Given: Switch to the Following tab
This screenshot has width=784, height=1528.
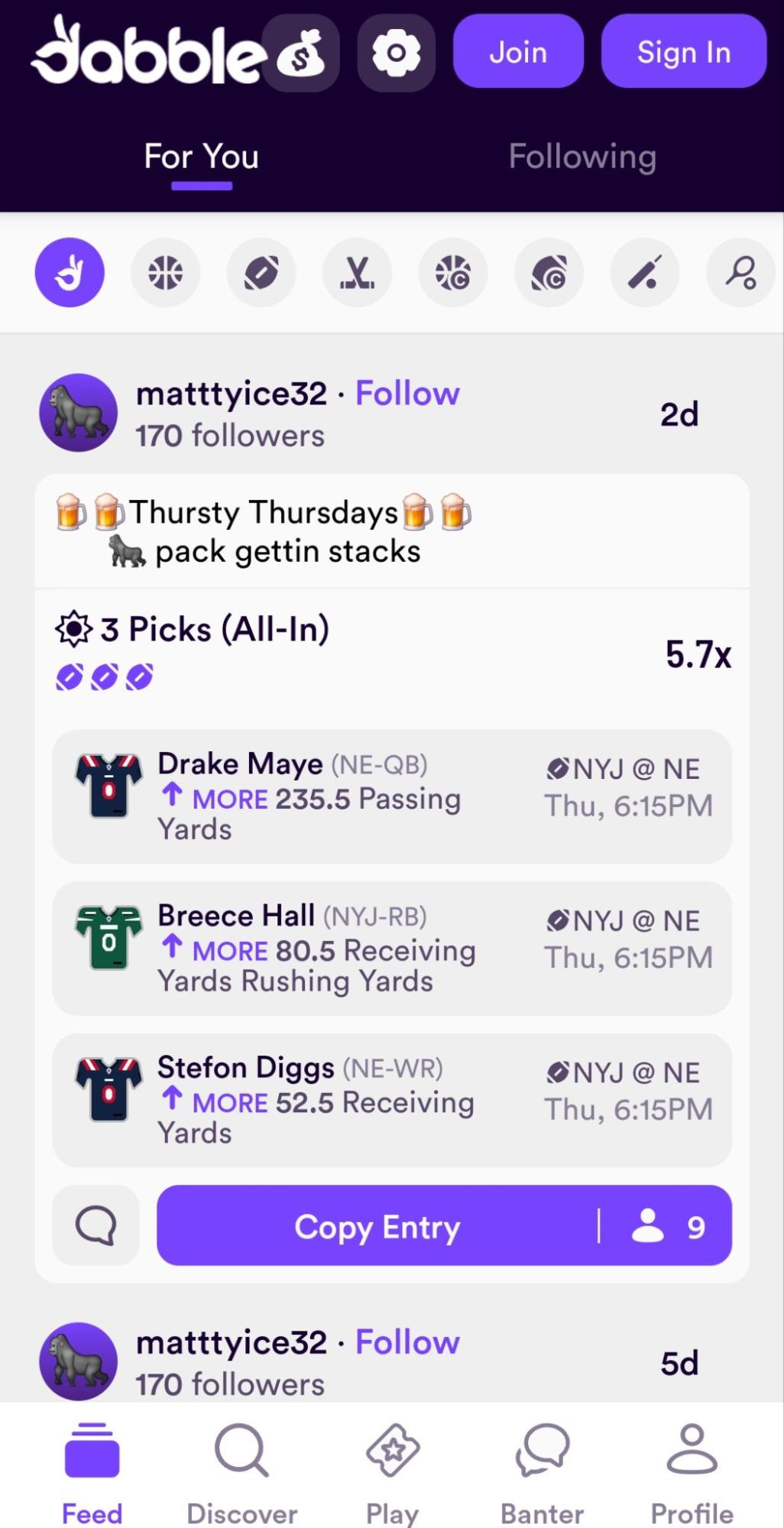Looking at the screenshot, I should [x=582, y=157].
